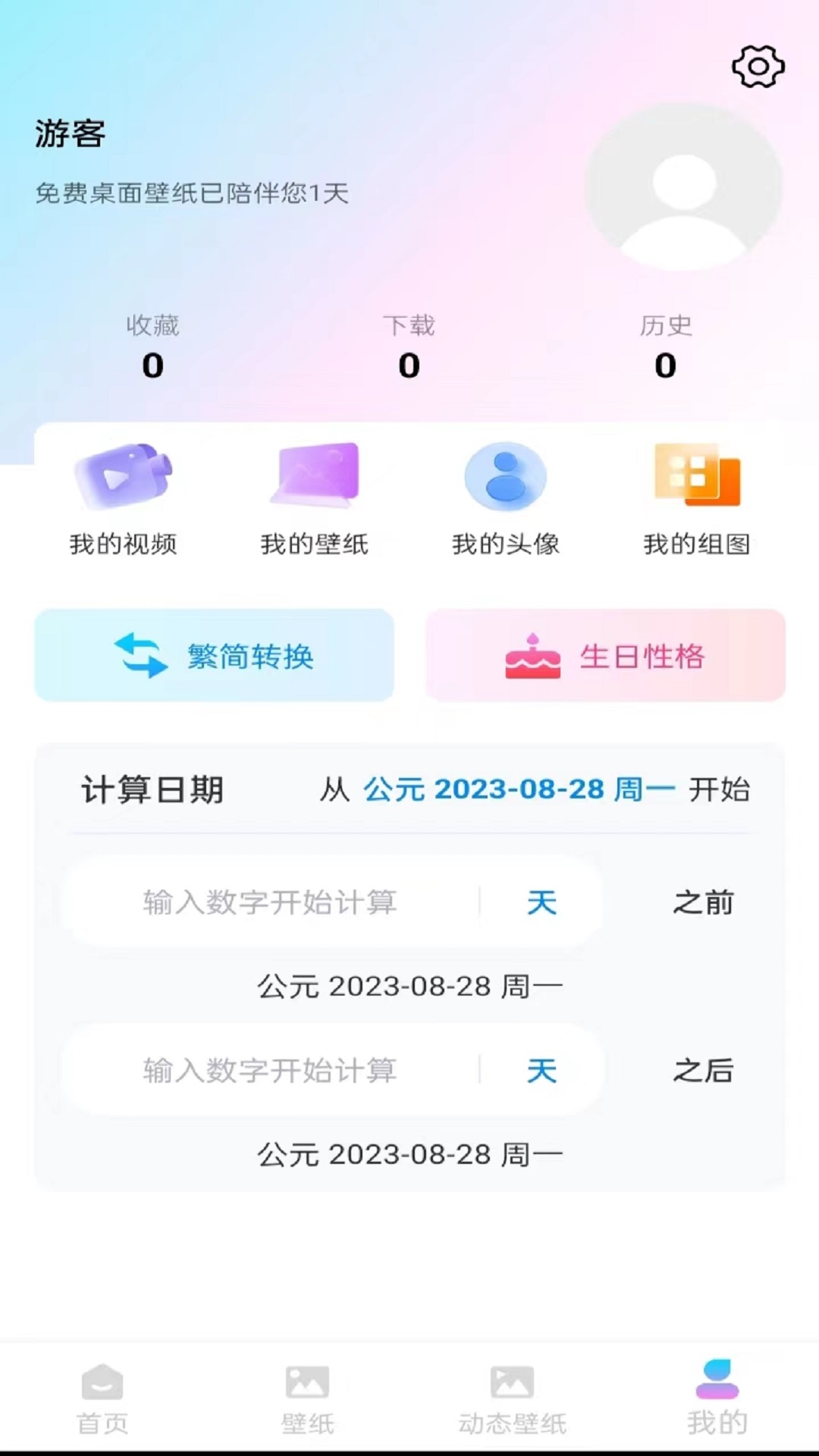Switch to the 壁纸 tab

[307, 1399]
